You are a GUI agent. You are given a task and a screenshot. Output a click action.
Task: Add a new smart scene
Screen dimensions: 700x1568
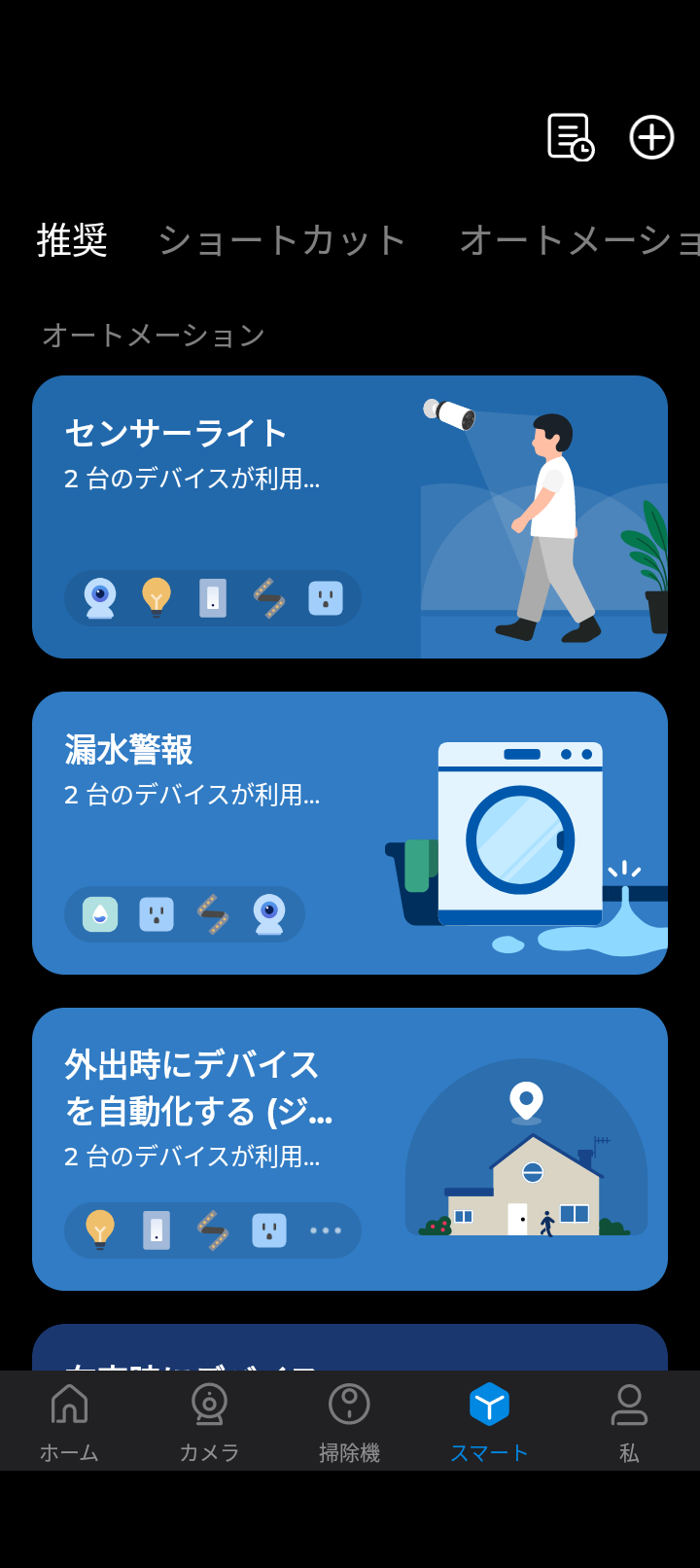tap(651, 137)
